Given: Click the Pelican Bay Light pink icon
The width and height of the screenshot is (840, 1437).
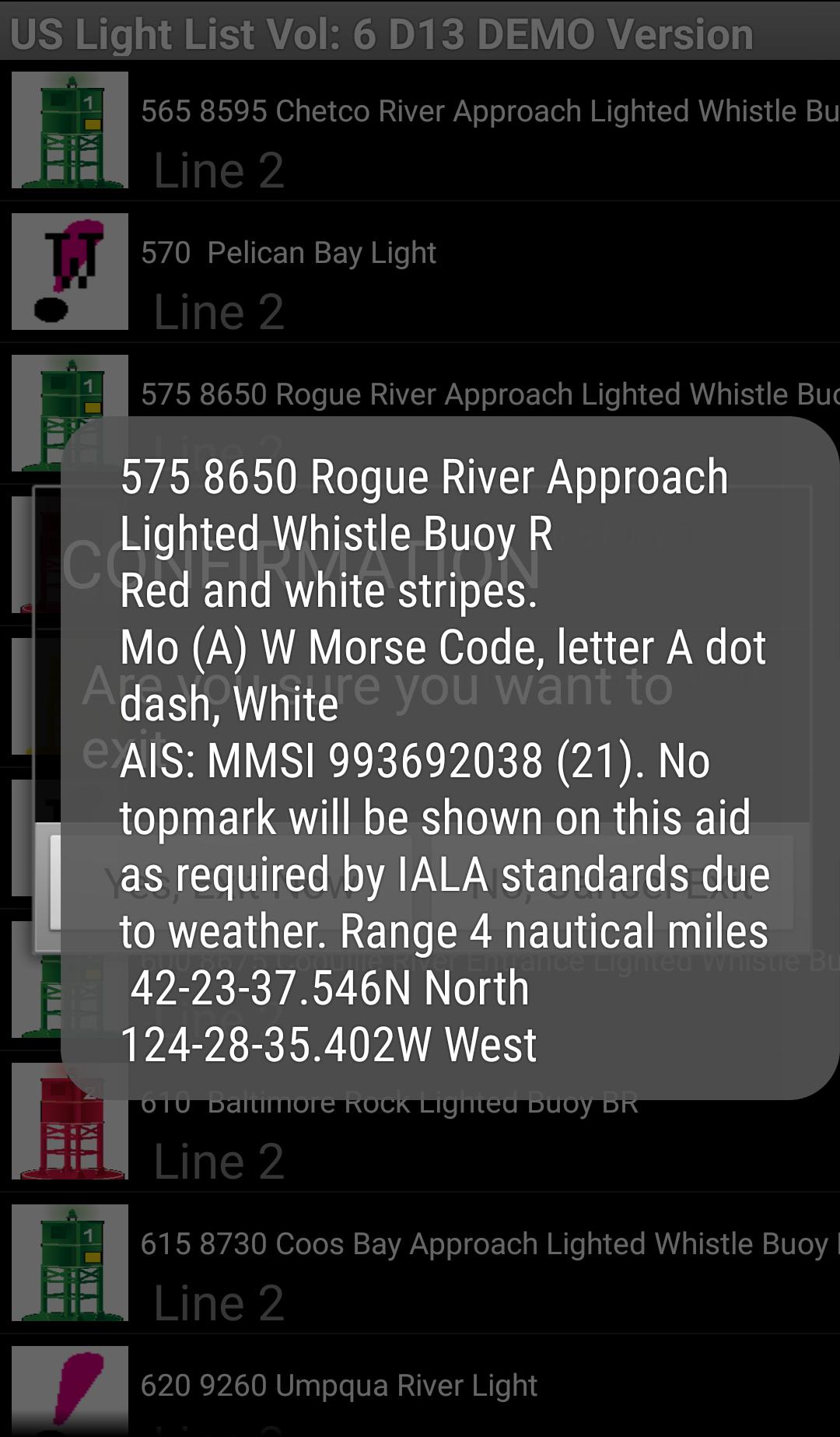Looking at the screenshot, I should click(70, 271).
